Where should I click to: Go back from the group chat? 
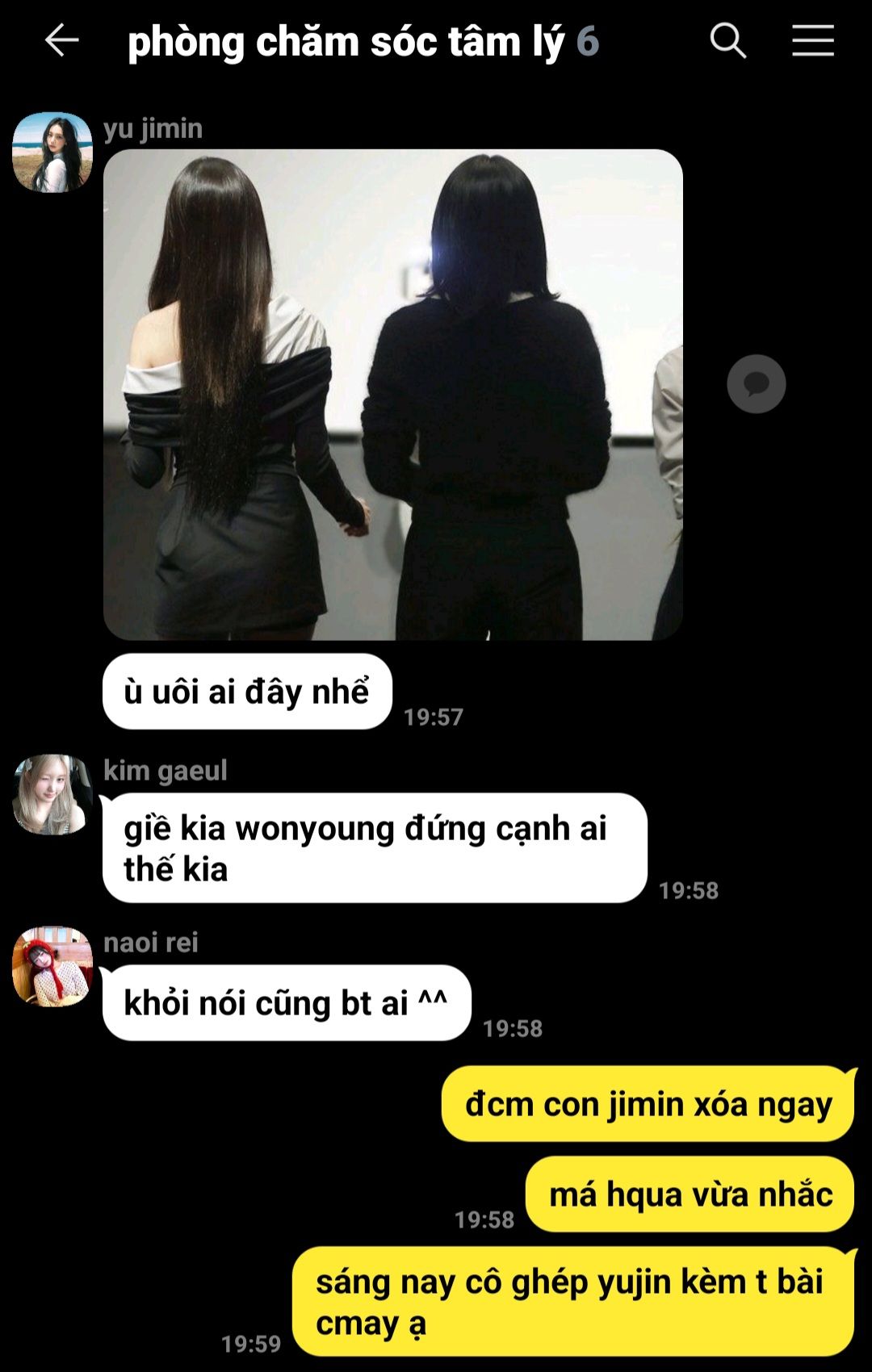click(61, 40)
